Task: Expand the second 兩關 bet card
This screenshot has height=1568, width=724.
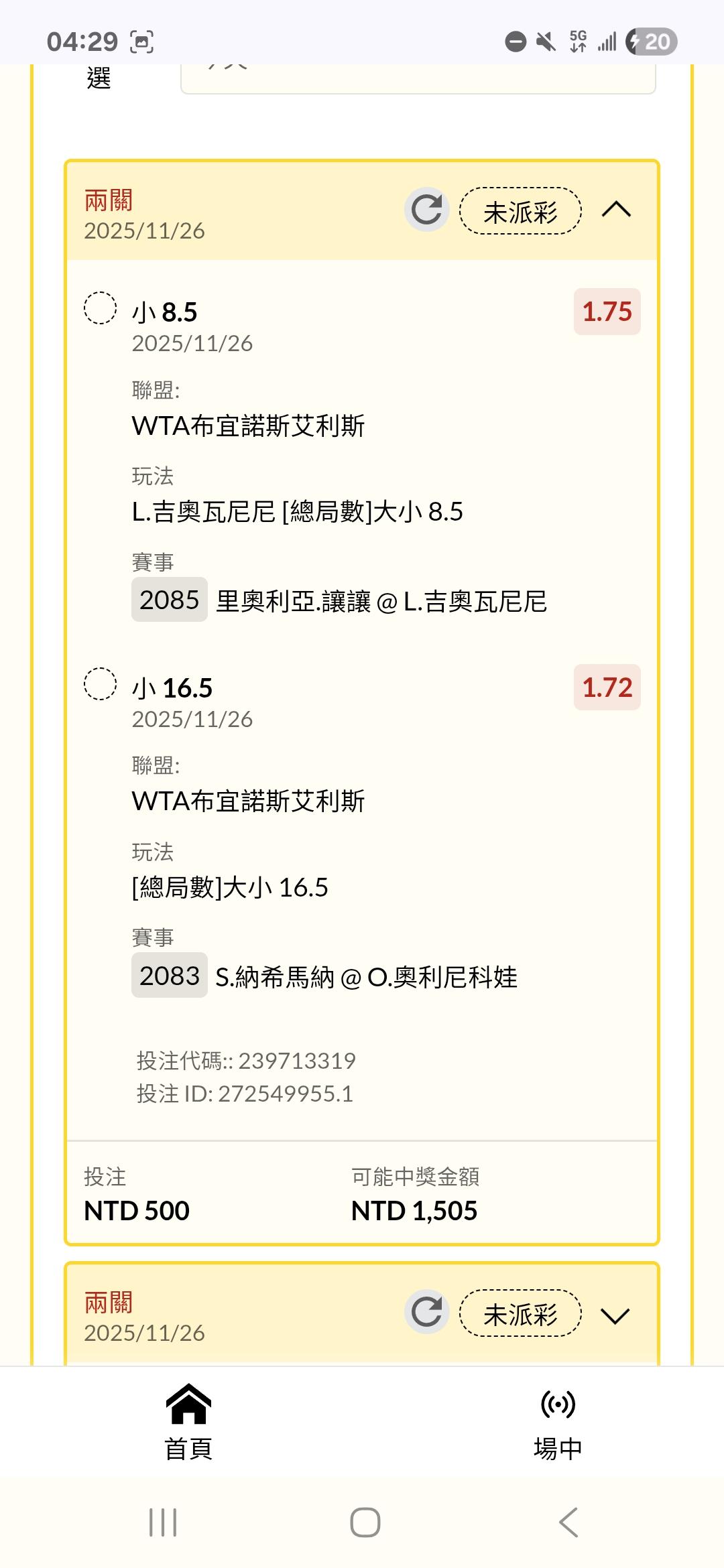Action: pyautogui.click(x=615, y=1316)
